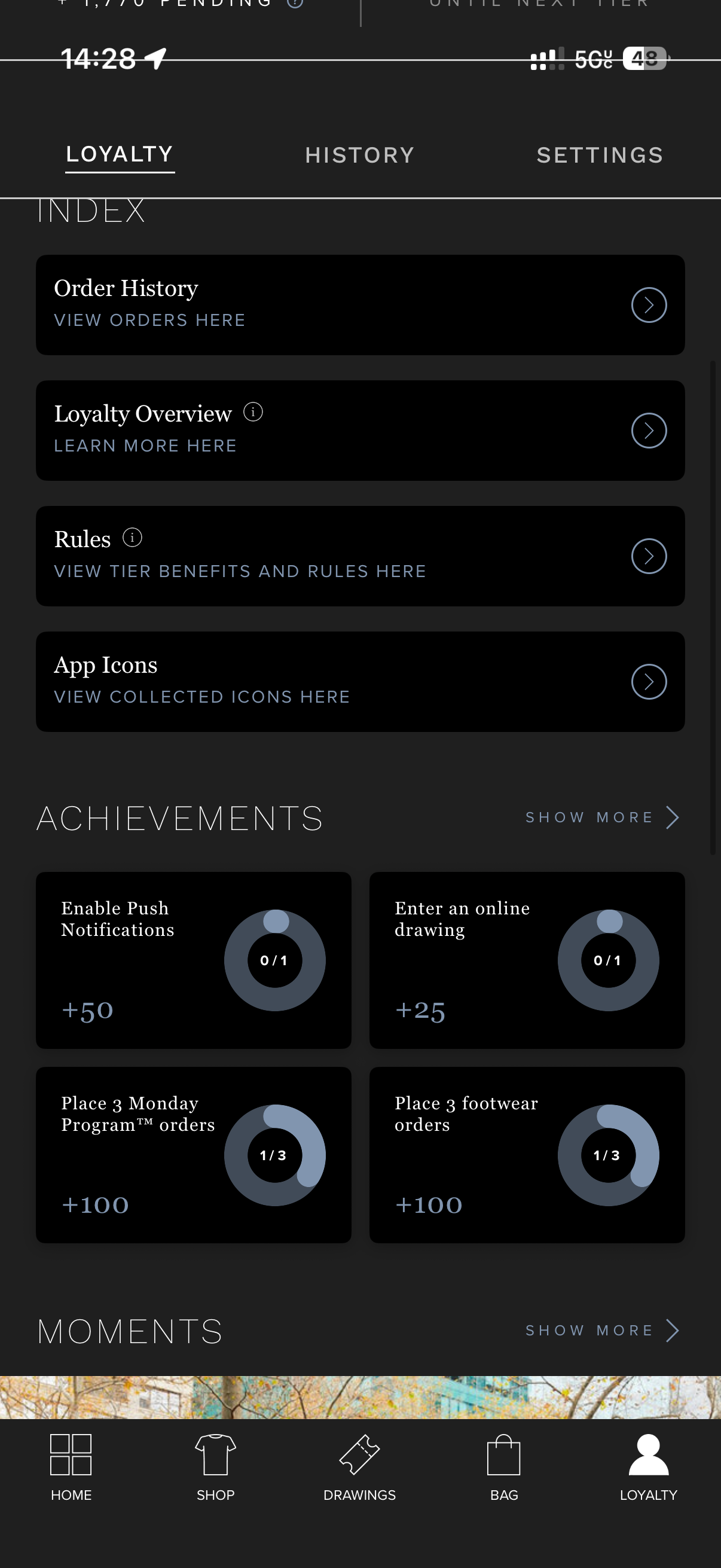Go to the Shop tab
Screen dimensions: 721x1568
pyautogui.click(x=215, y=1467)
